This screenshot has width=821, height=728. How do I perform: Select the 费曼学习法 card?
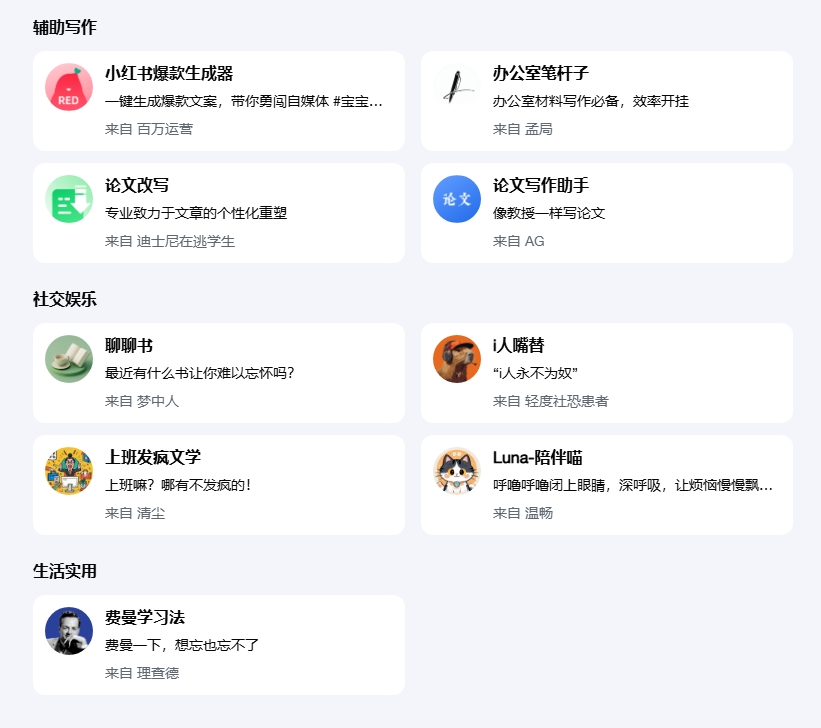pyautogui.click(x=218, y=645)
